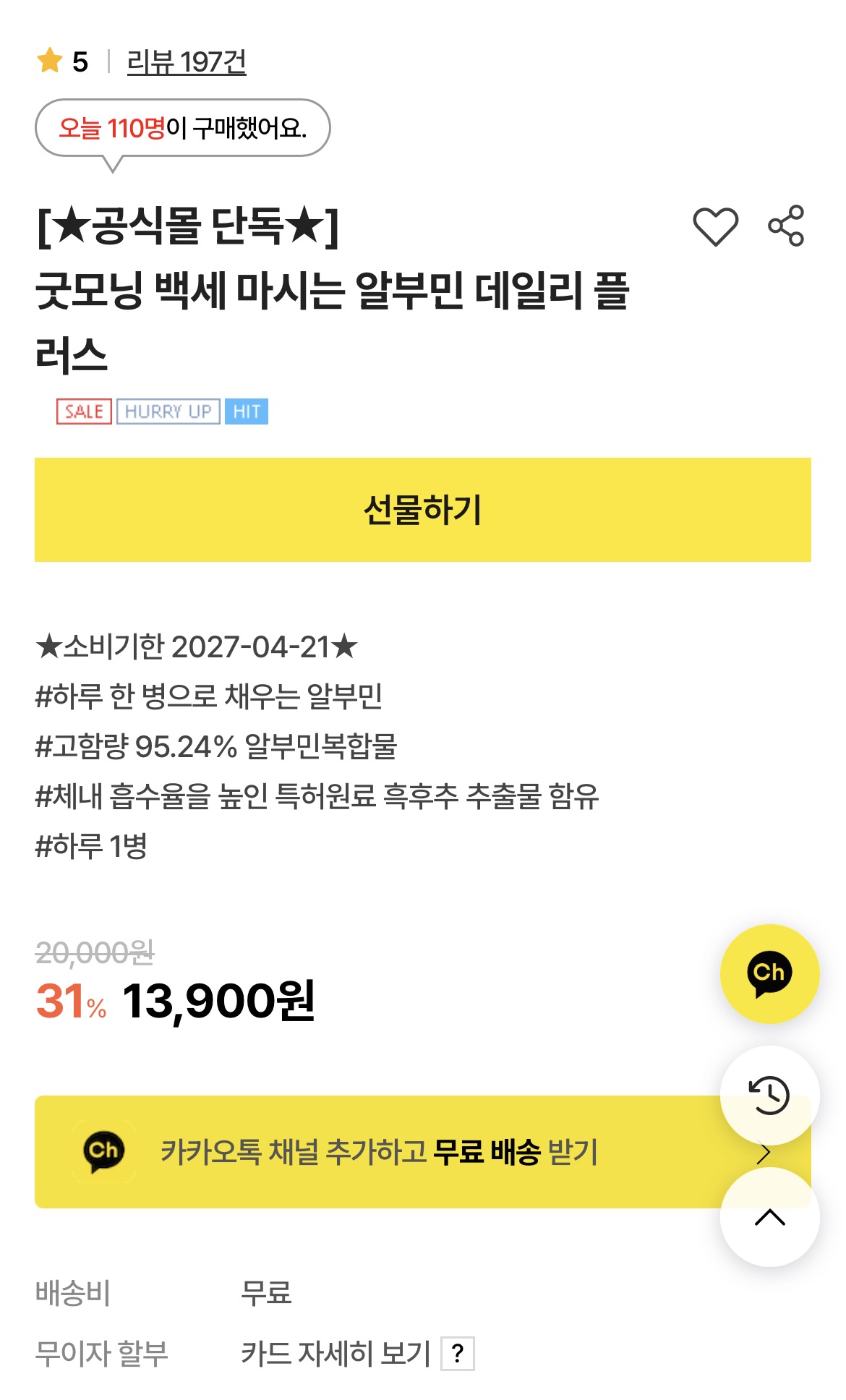Jump back to top of page
This screenshot has height=1400, width=846.
point(770,1217)
